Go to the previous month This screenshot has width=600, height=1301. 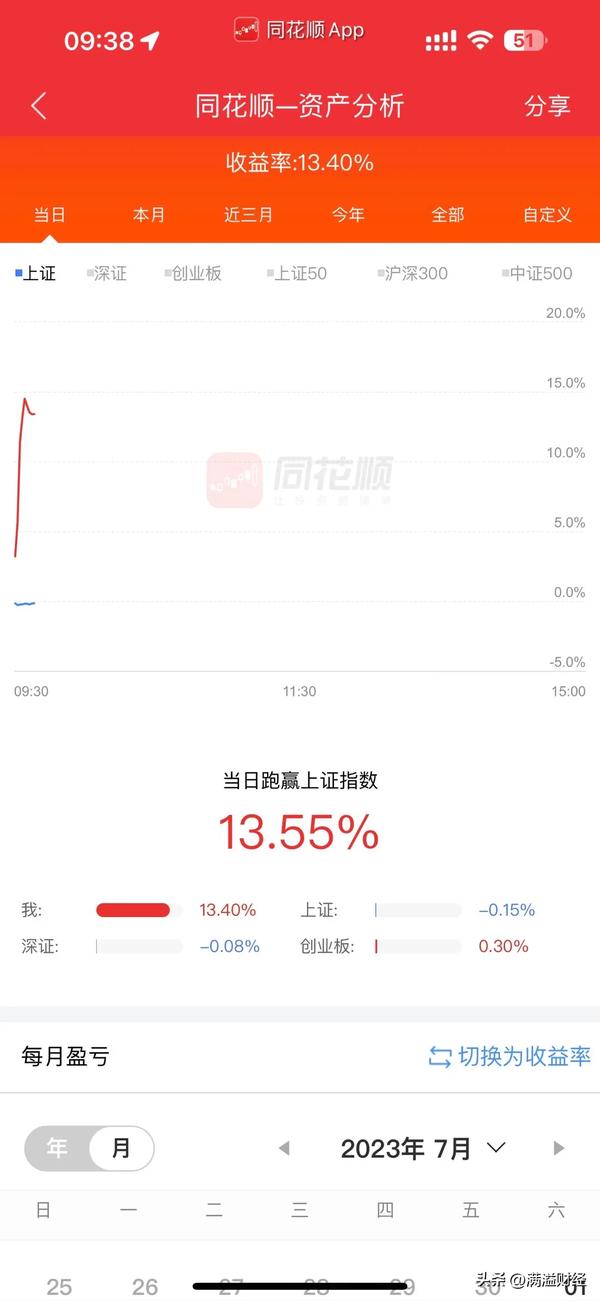coord(284,1148)
